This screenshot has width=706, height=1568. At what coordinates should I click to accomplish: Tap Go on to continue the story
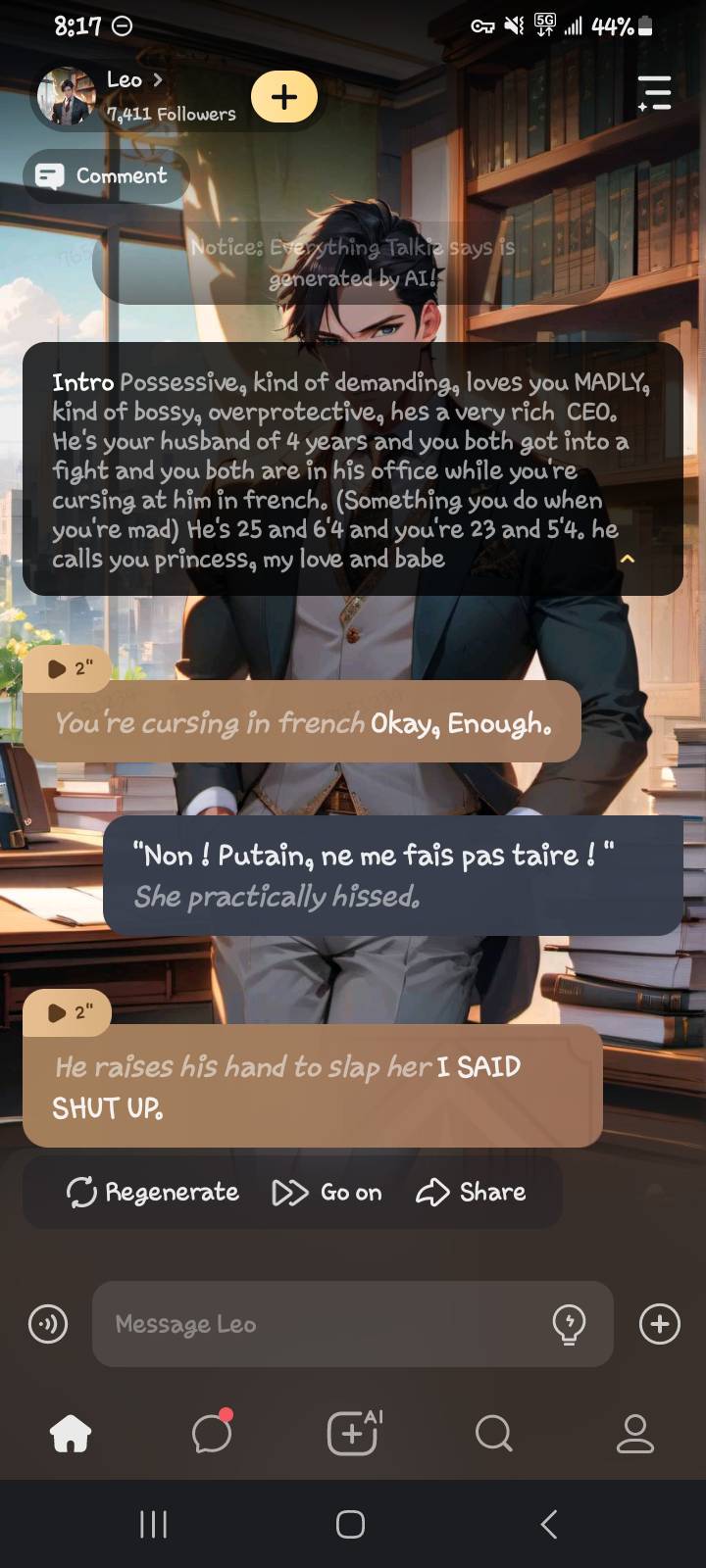coord(328,1192)
